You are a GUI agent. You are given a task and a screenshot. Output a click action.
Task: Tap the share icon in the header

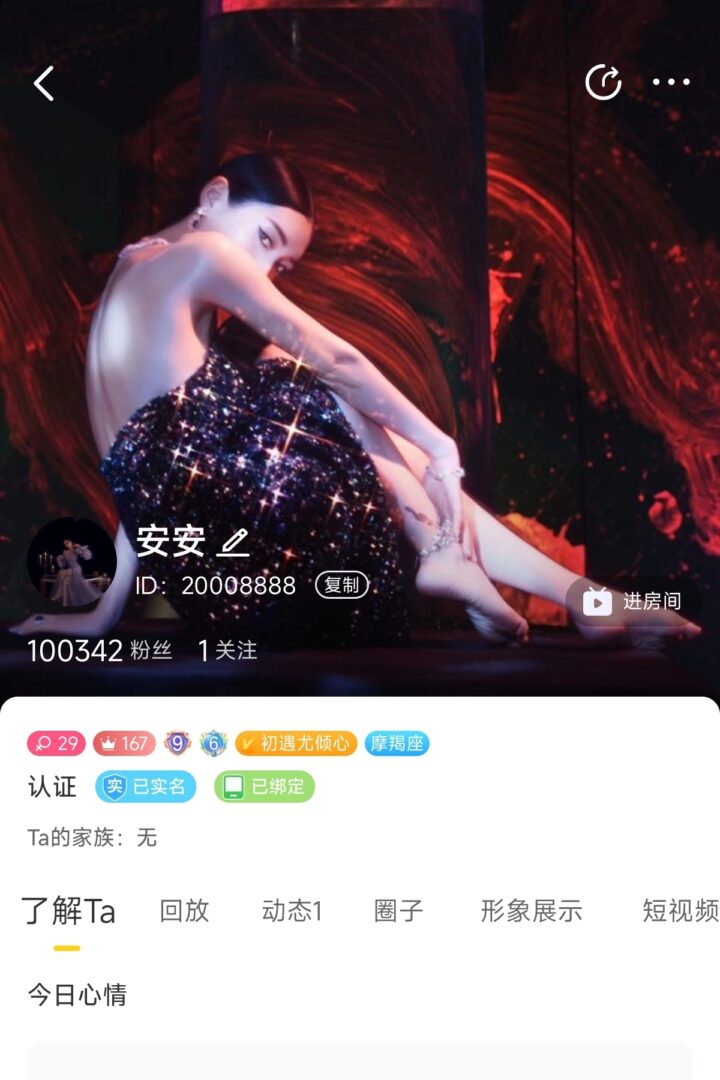tap(603, 83)
